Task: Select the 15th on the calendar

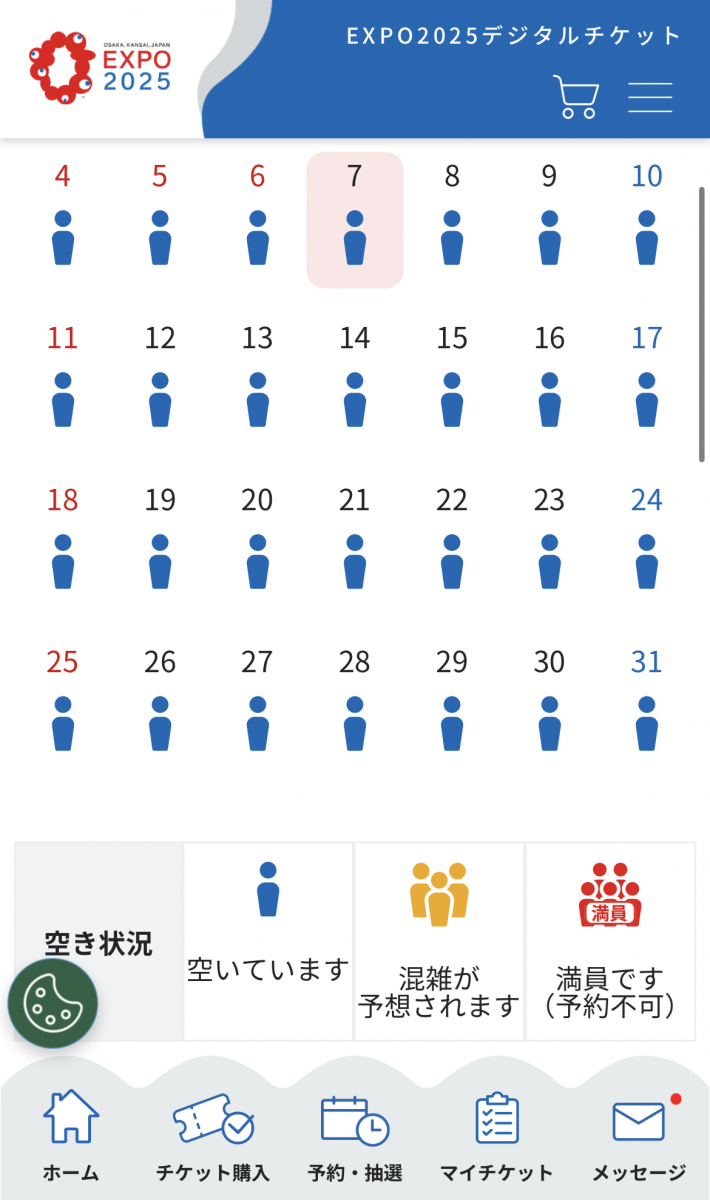Action: point(452,382)
